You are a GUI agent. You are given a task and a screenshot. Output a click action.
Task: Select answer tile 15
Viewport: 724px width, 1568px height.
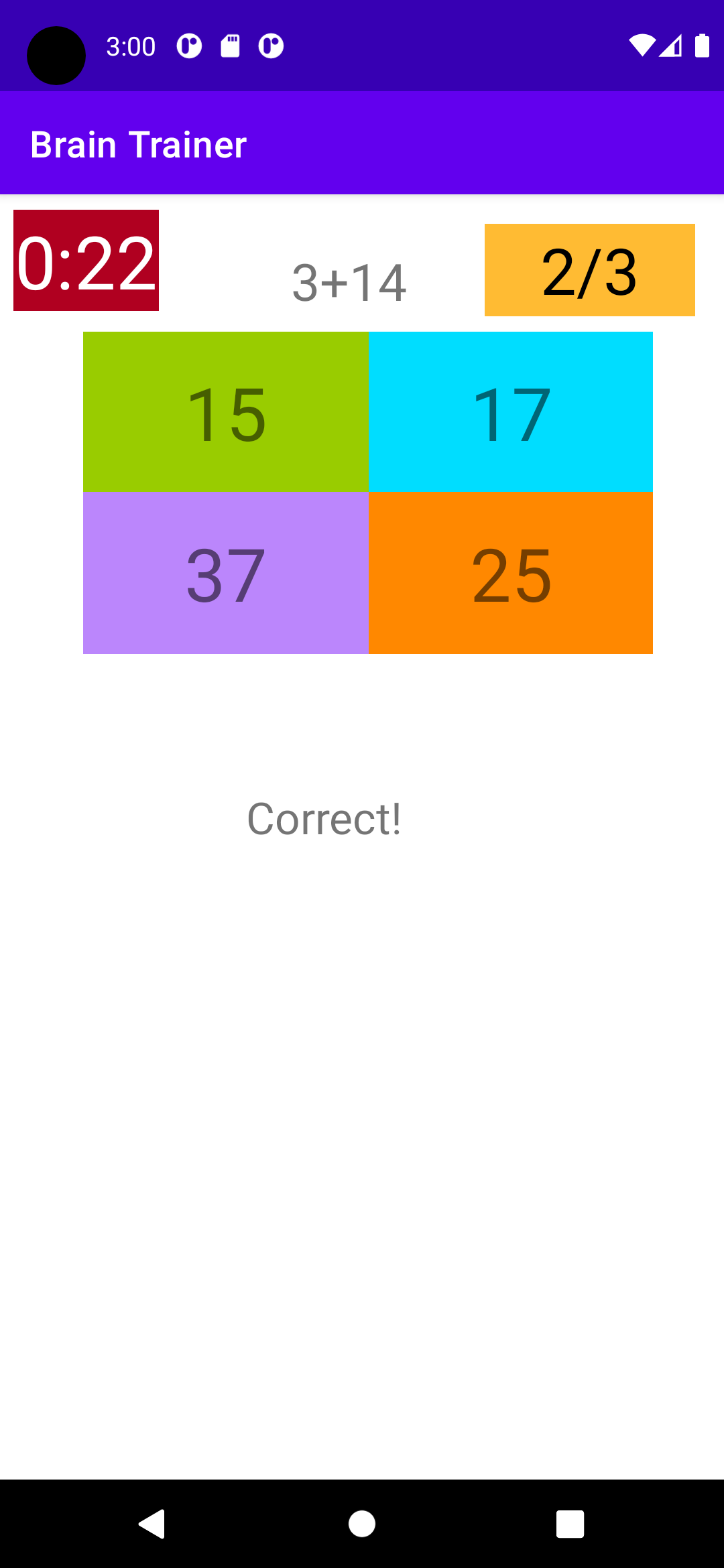pyautogui.click(x=225, y=411)
